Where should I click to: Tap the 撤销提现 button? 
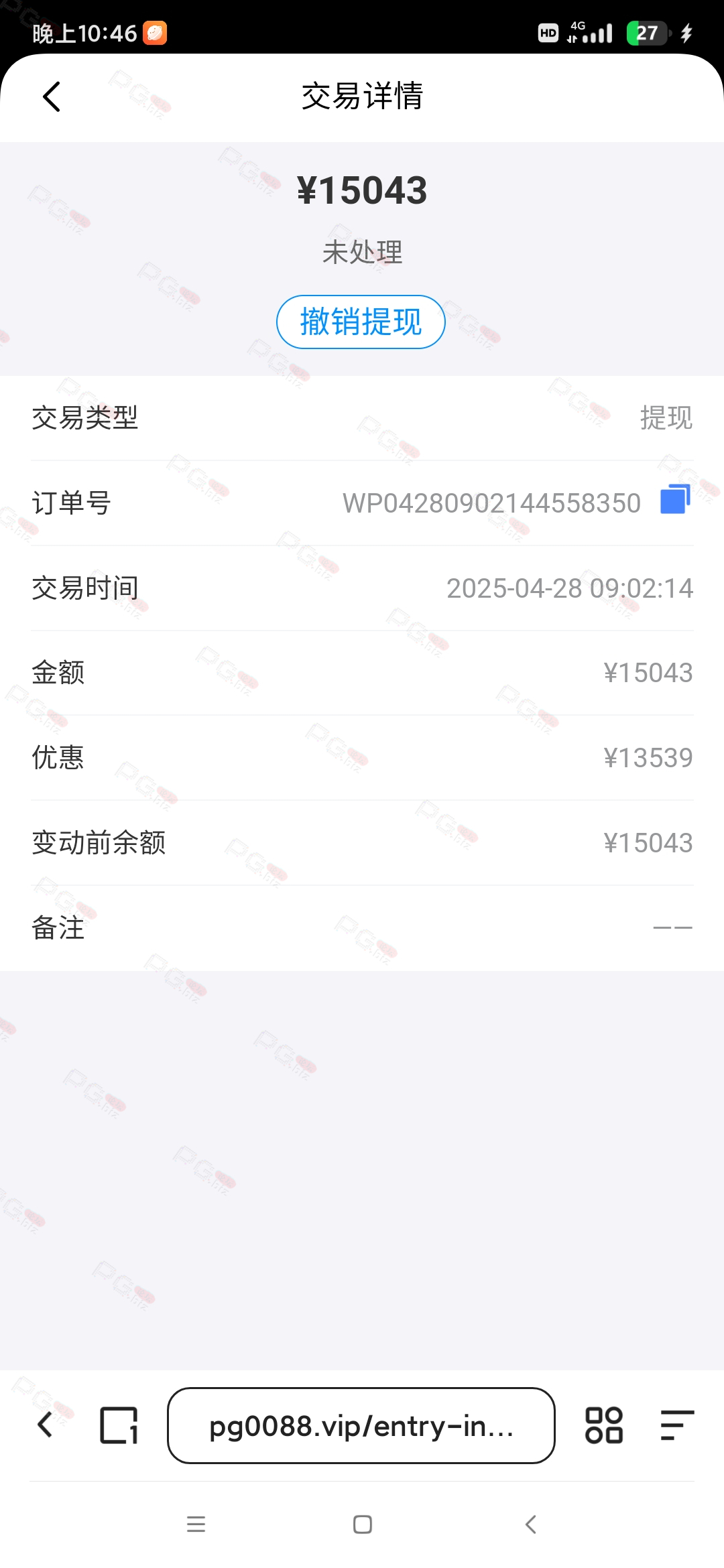361,322
